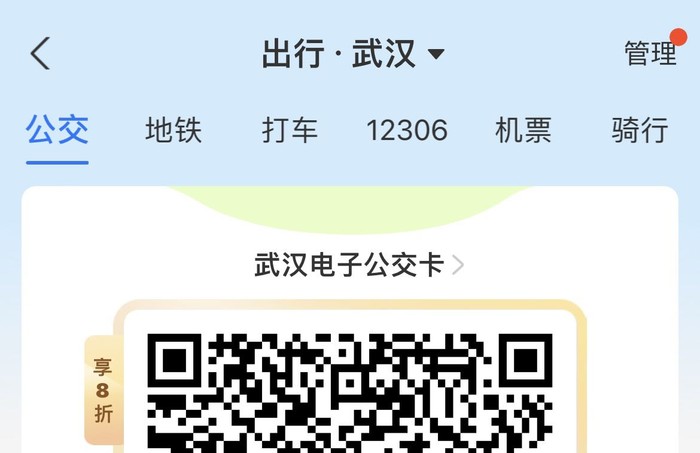This screenshot has width=700, height=453.
Task: Switch to the 机票 tab
Action: (523, 130)
